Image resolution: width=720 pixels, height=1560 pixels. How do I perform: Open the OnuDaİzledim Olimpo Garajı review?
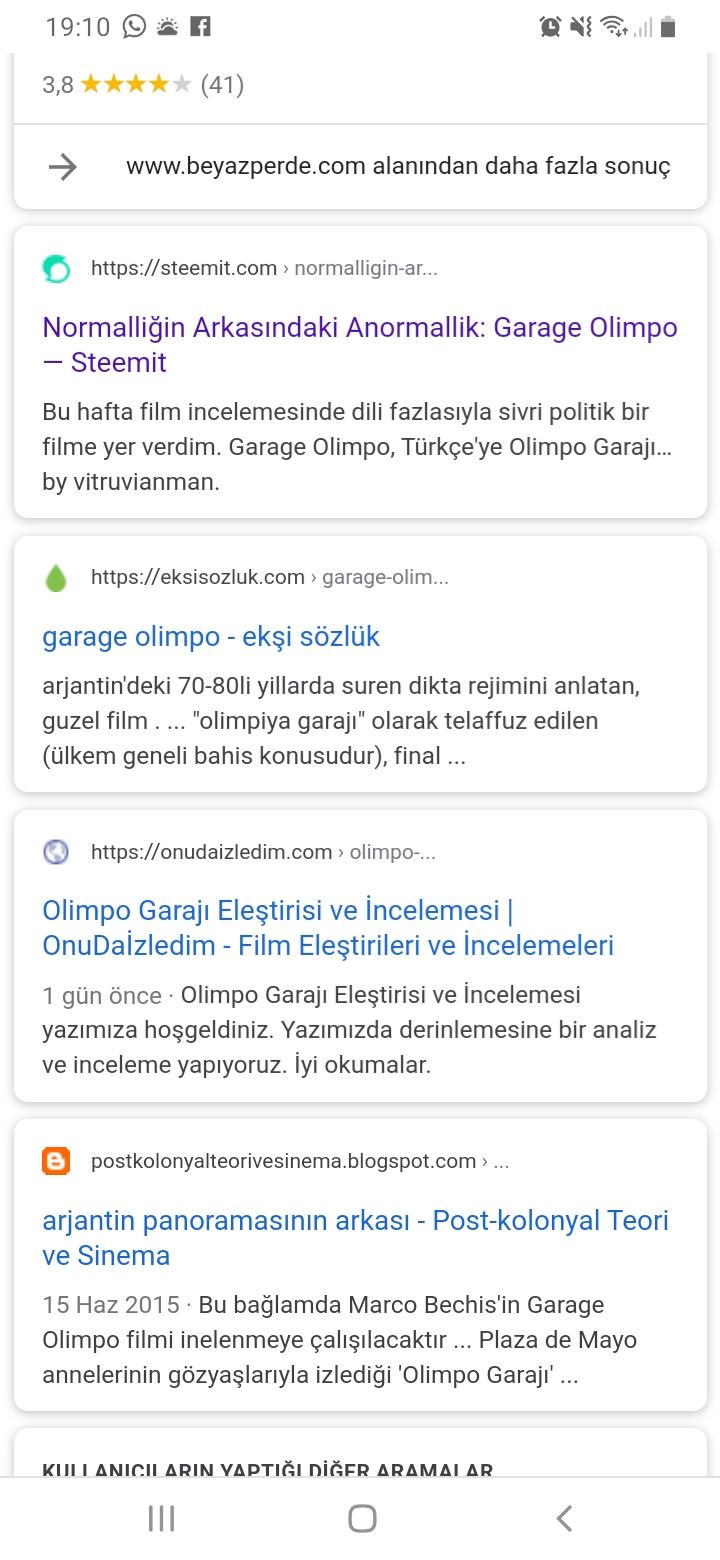click(328, 928)
